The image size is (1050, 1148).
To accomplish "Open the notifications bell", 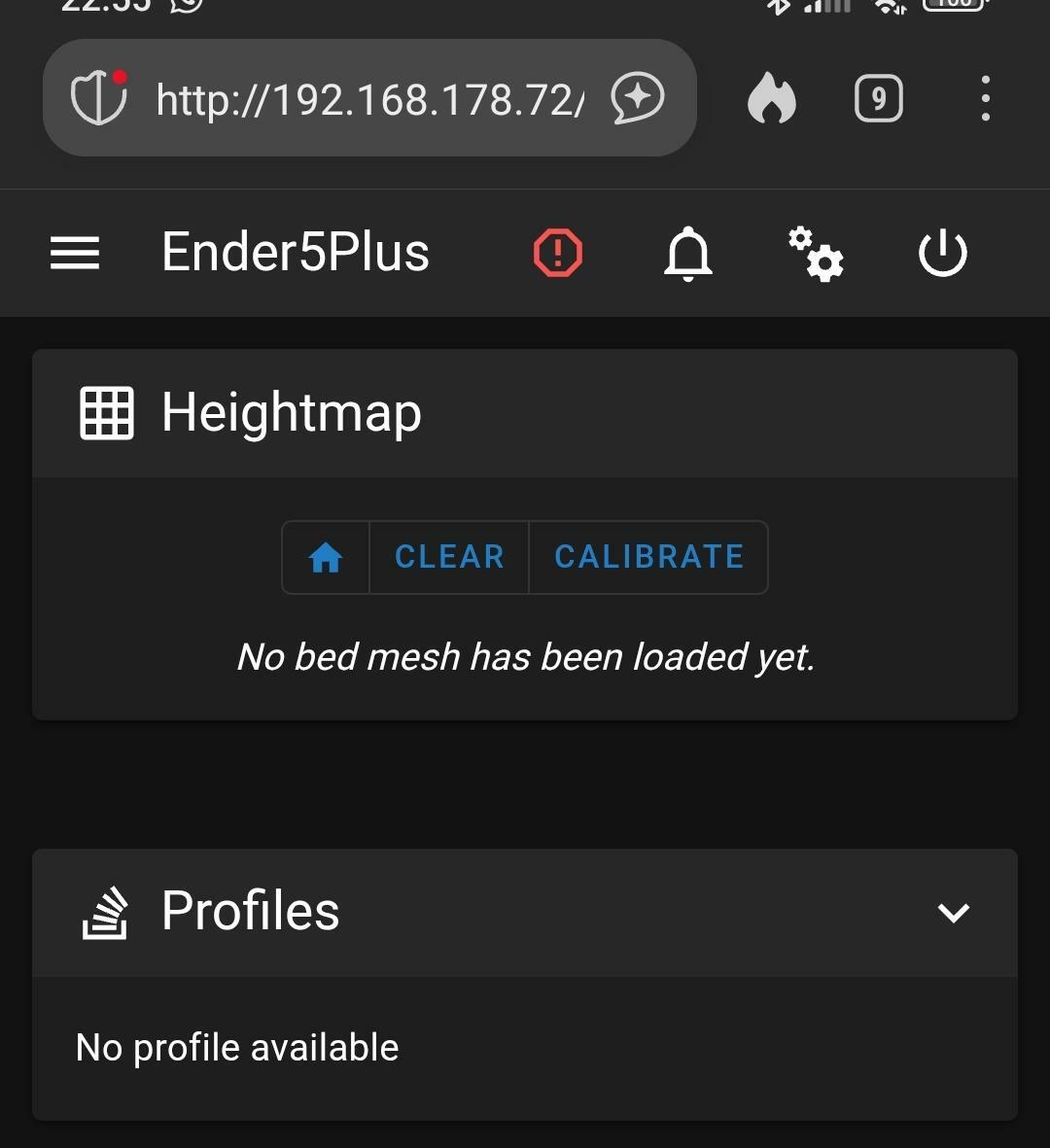I will tap(688, 253).
